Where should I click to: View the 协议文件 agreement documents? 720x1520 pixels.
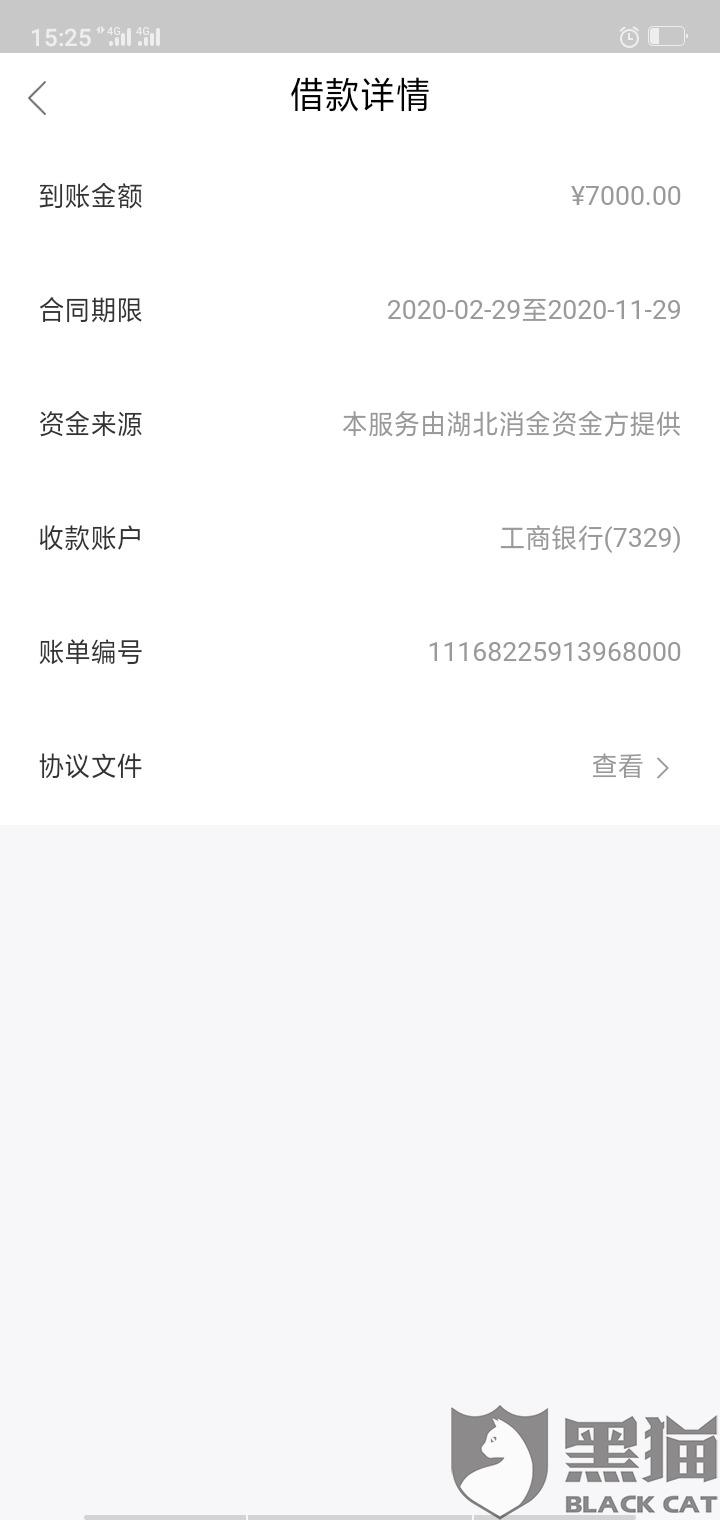click(x=630, y=767)
